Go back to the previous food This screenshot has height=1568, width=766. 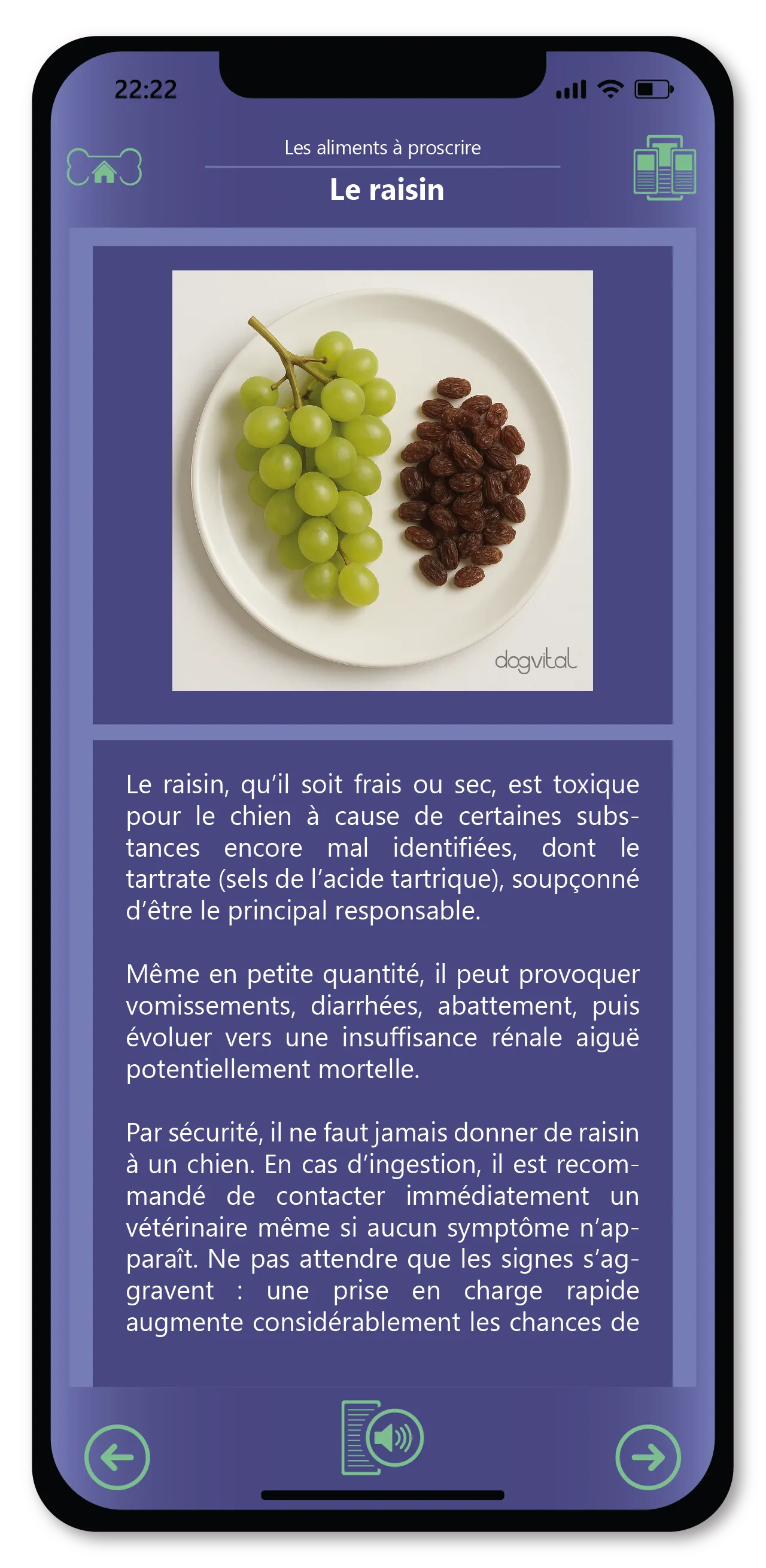(117, 1457)
